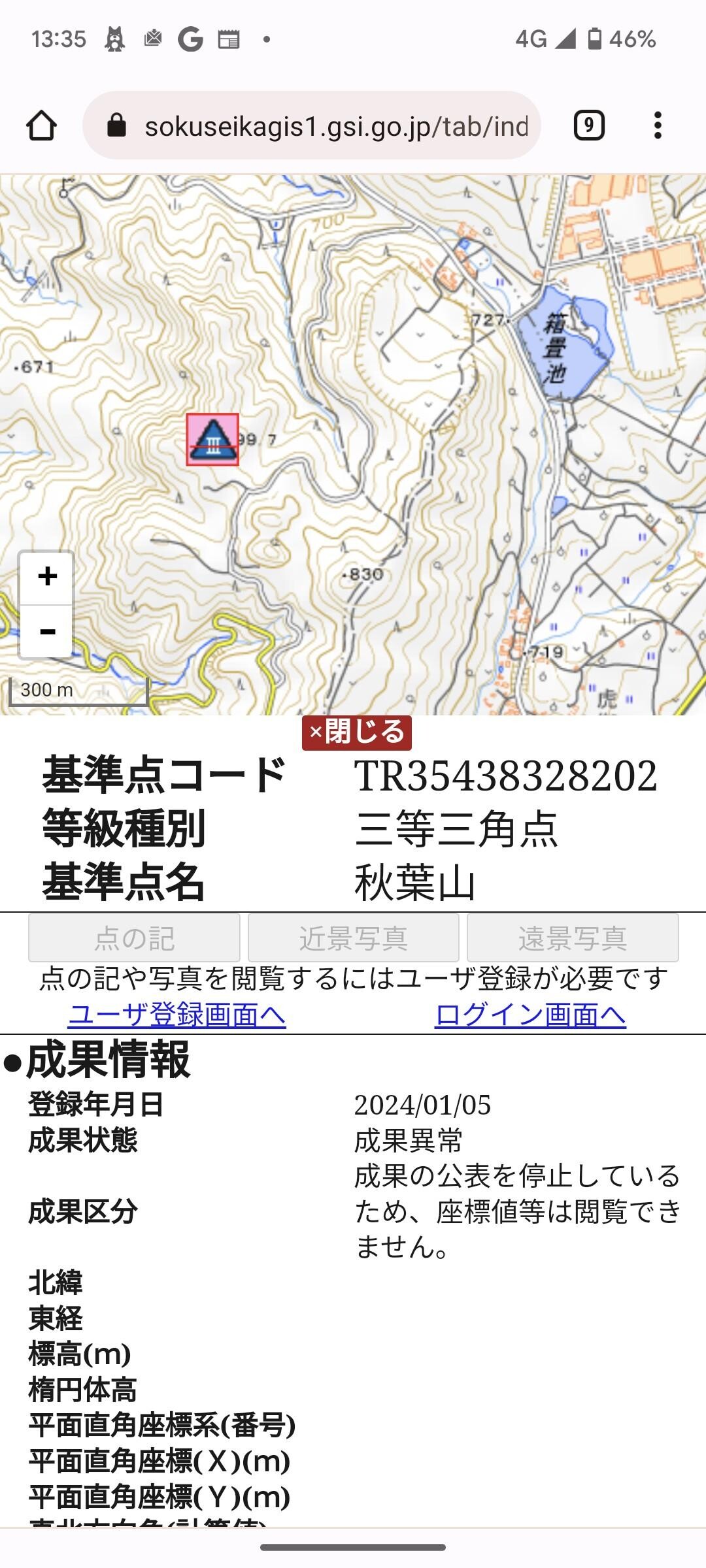Zoom out the map with minus button
Image resolution: width=706 pixels, height=1568 pixels.
(46, 632)
